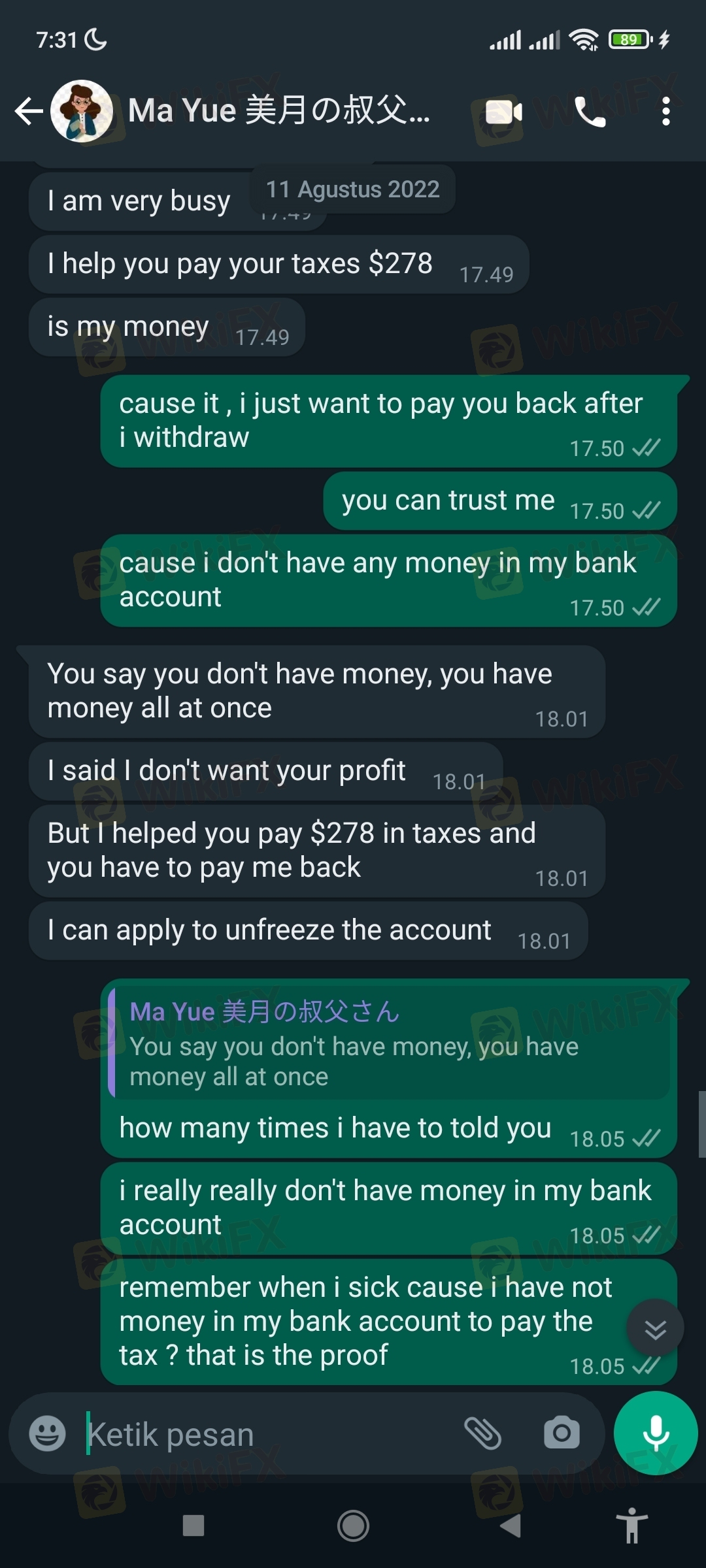Screen dimensions: 706x1568
Task: Jump to latest messages with the down-arrow button
Action: [x=655, y=1329]
